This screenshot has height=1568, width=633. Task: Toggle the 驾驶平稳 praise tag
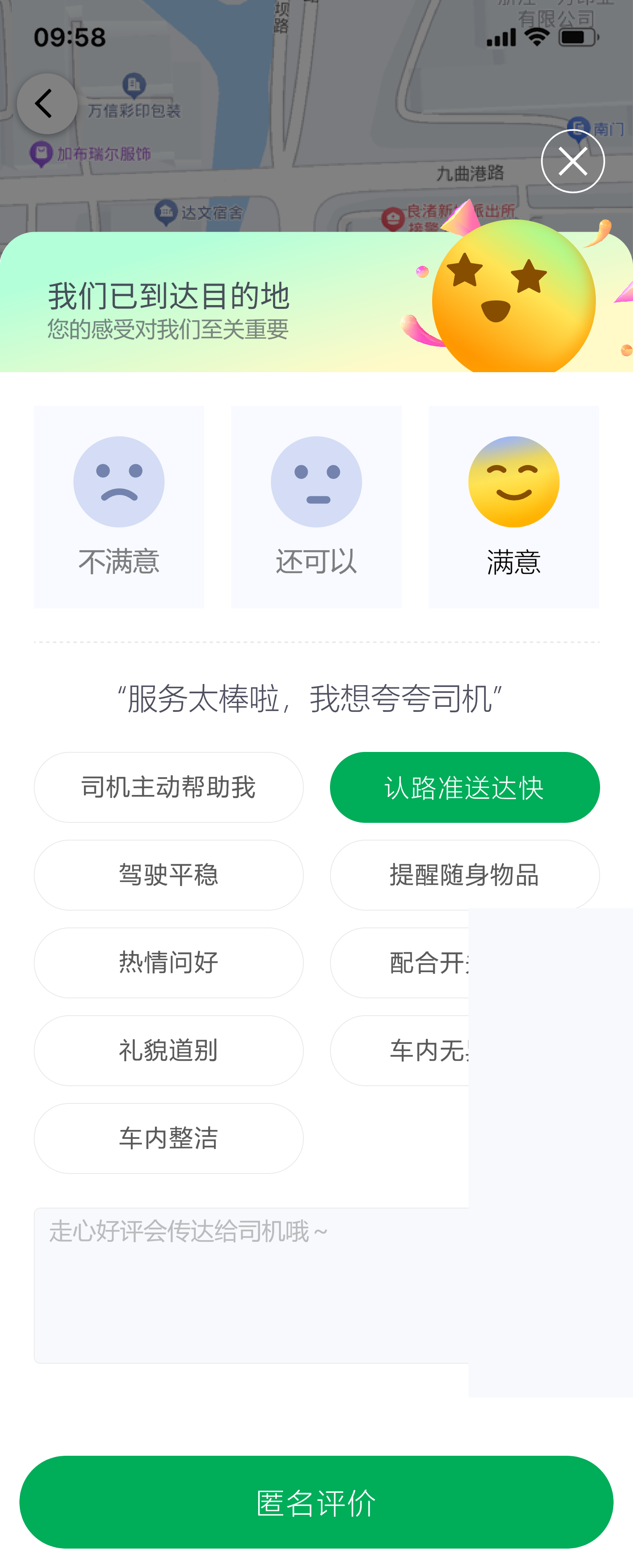169,875
